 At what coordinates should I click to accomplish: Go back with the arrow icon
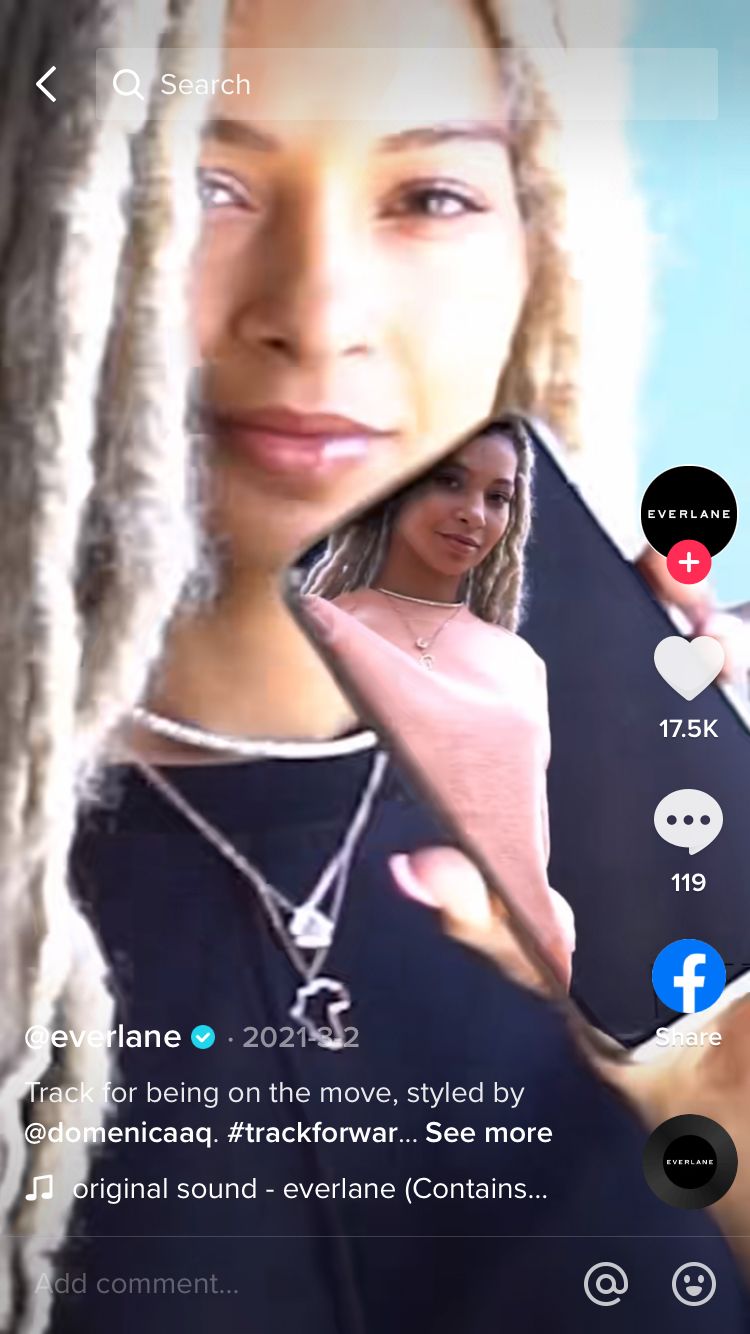click(46, 85)
